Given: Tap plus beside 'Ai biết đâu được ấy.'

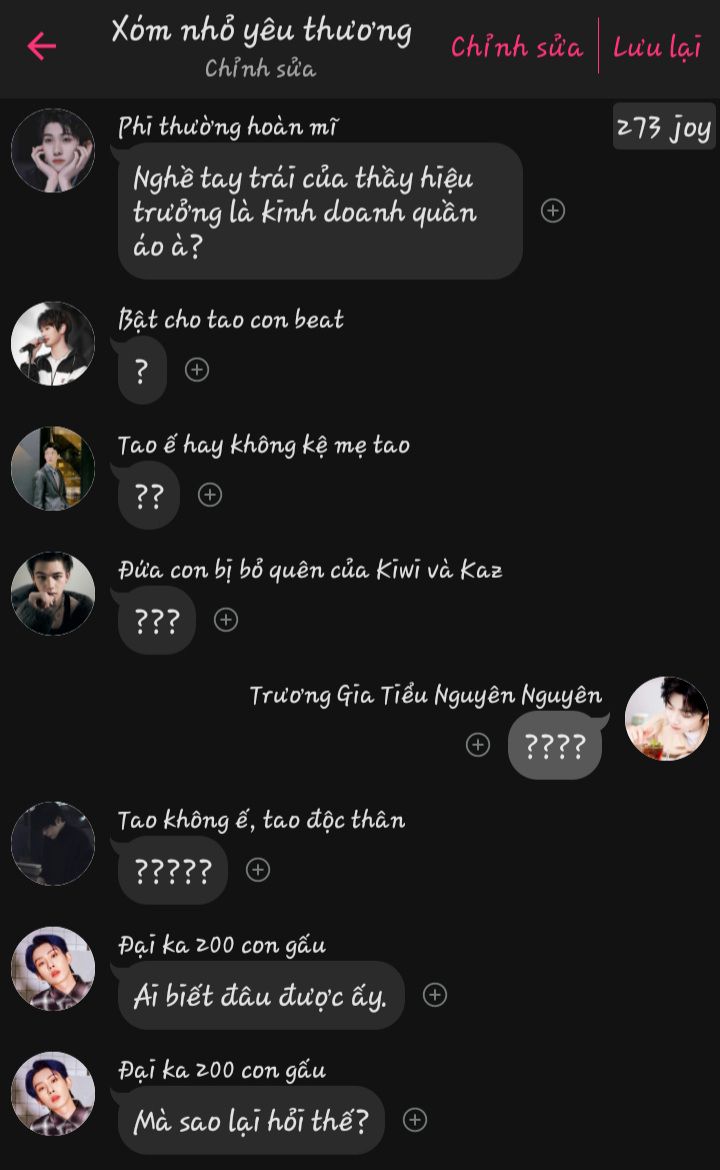Looking at the screenshot, I should (434, 995).
